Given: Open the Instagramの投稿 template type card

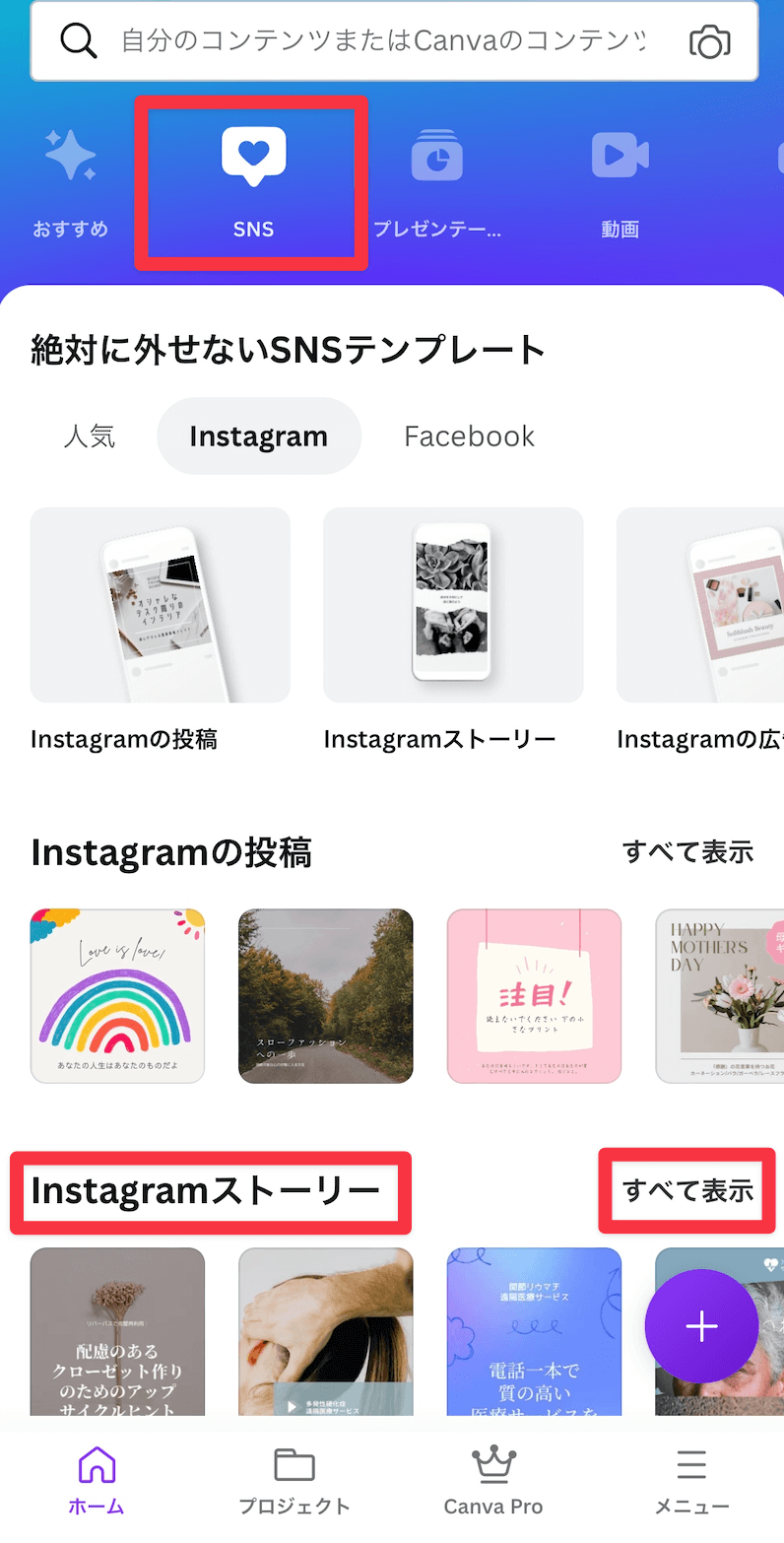Looking at the screenshot, I should click(x=161, y=631).
